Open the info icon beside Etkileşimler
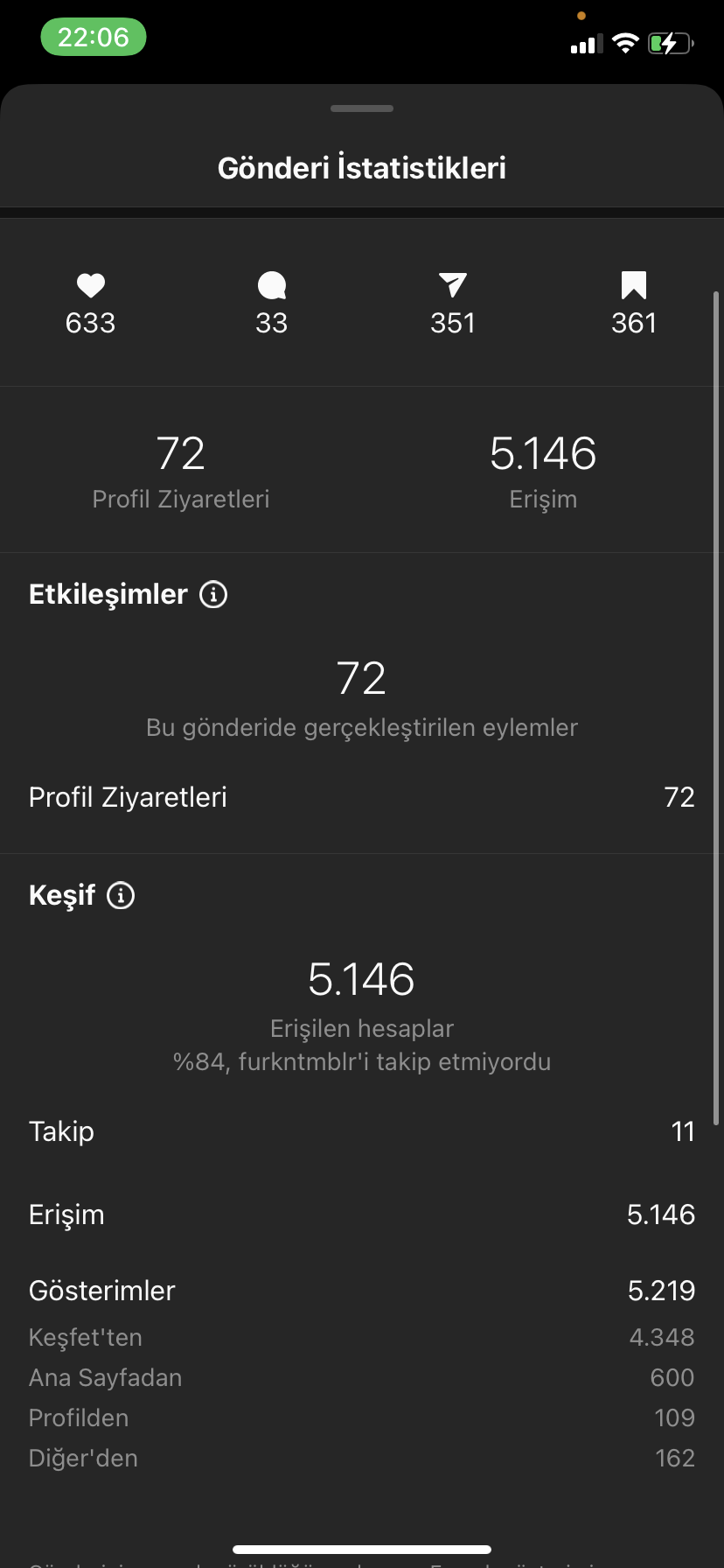Image resolution: width=724 pixels, height=1568 pixels. [213, 595]
